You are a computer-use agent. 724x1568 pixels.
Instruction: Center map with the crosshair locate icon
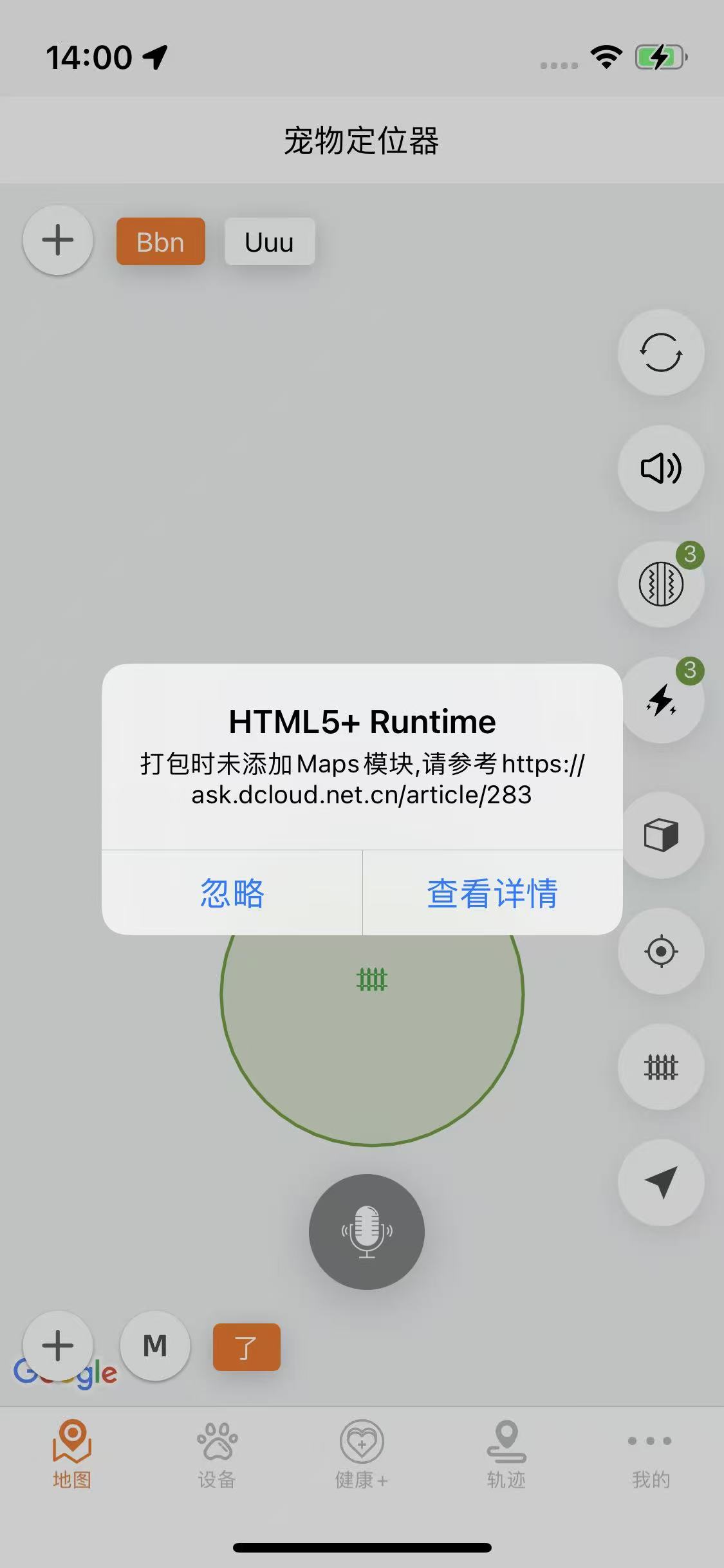660,951
